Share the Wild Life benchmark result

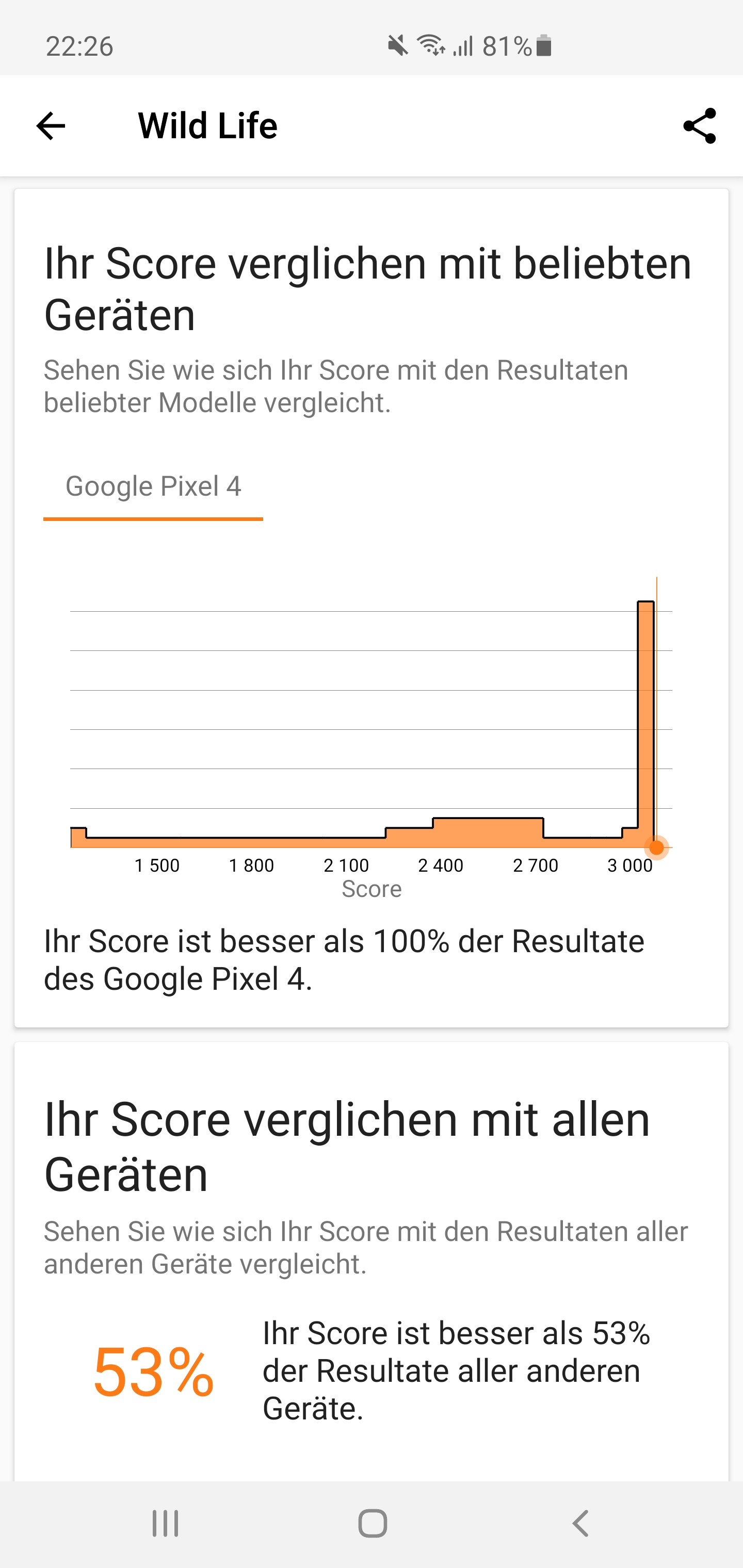coord(699,126)
